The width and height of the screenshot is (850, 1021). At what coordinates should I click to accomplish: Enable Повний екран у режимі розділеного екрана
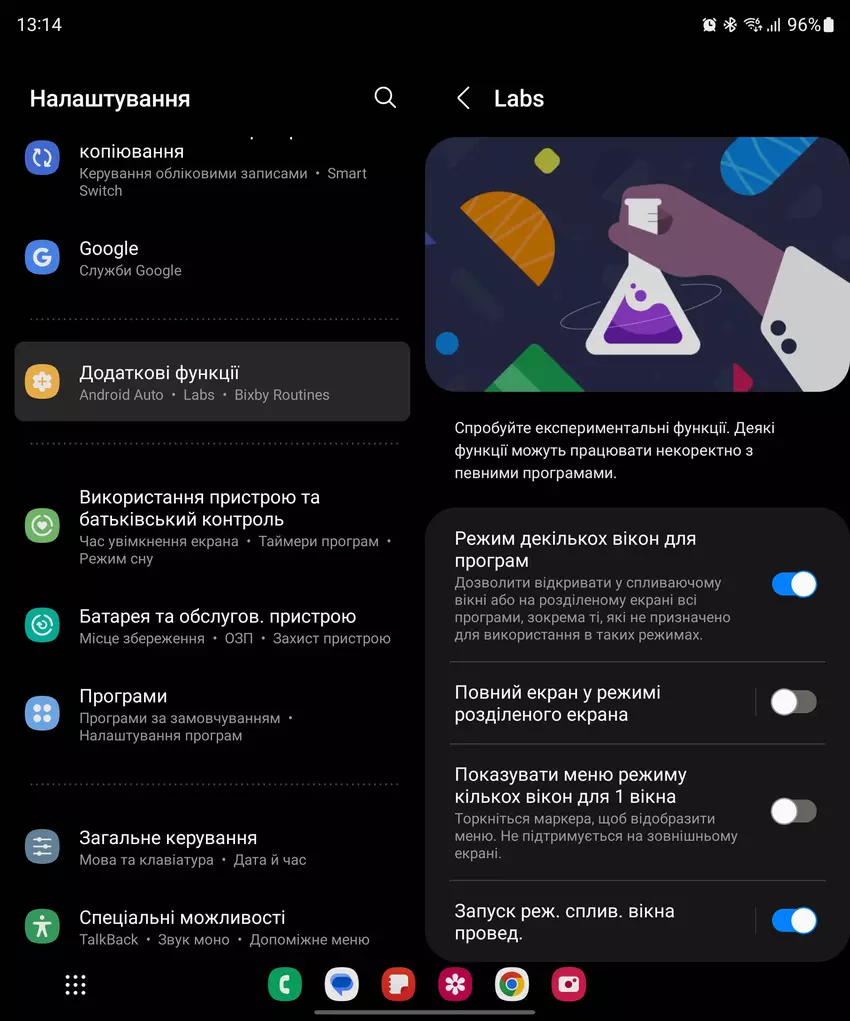pyautogui.click(x=794, y=702)
